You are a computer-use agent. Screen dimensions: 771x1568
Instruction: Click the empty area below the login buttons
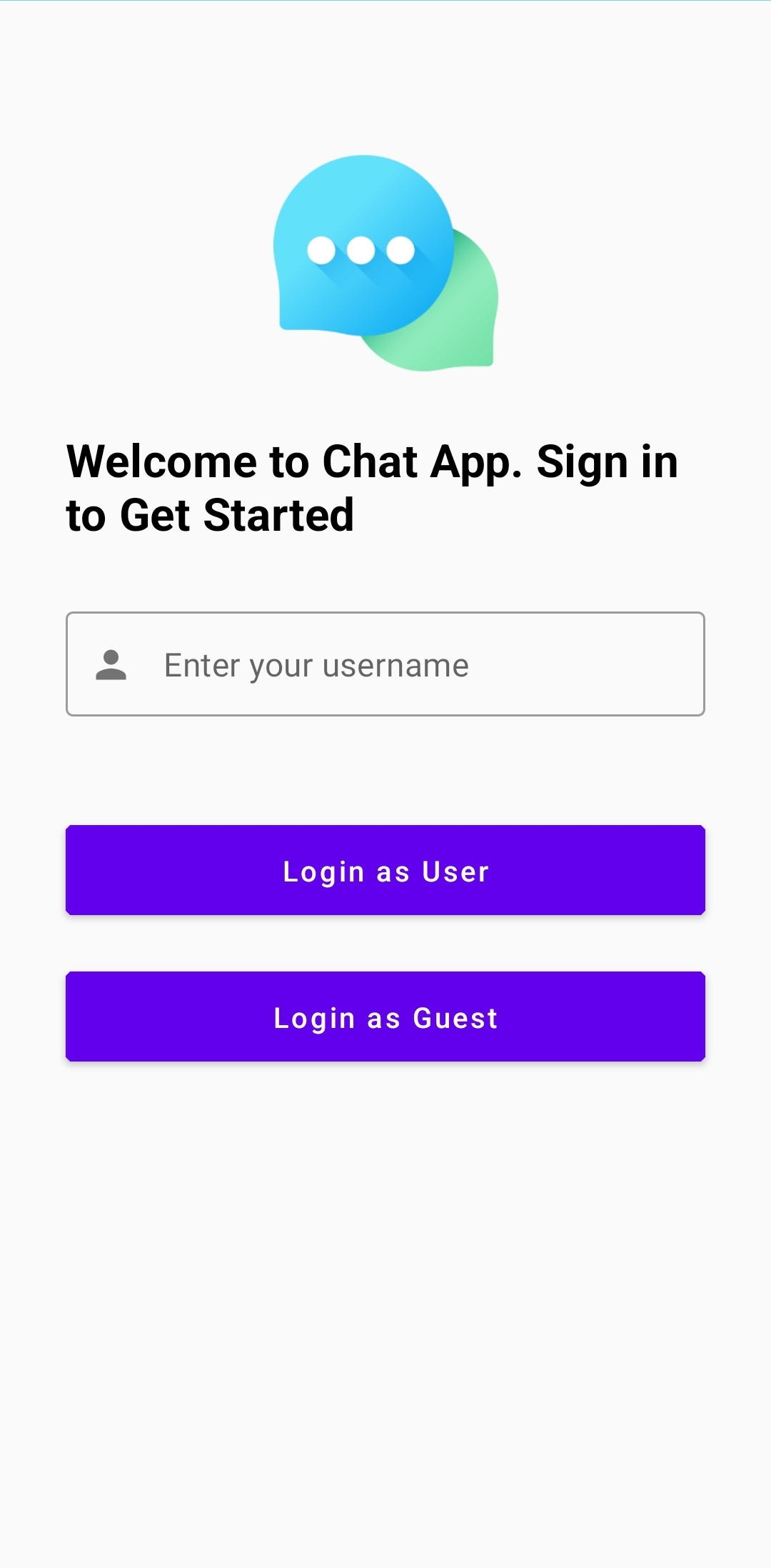tap(385, 1286)
